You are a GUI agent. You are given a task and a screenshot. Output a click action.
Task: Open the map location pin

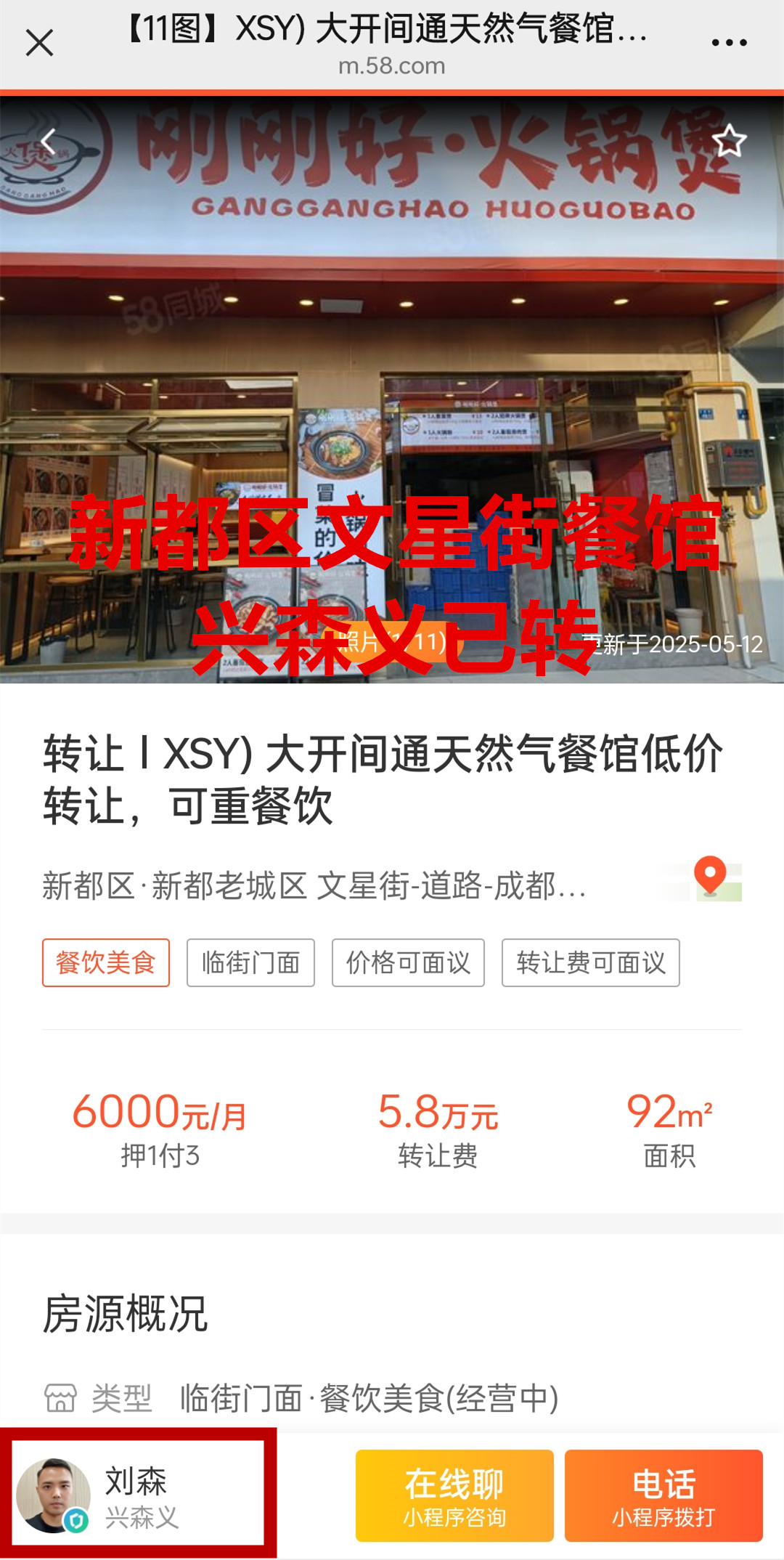pyautogui.click(x=711, y=877)
